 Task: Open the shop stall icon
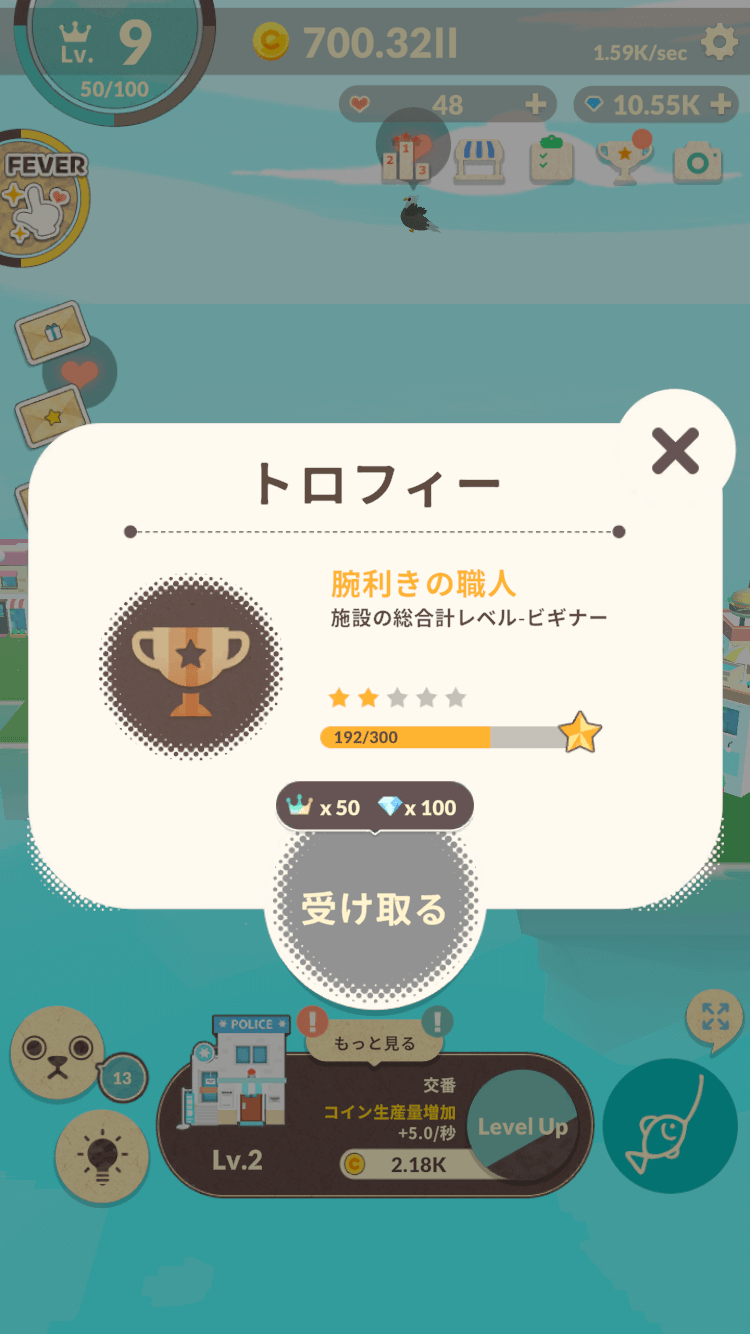pyautogui.click(x=480, y=160)
